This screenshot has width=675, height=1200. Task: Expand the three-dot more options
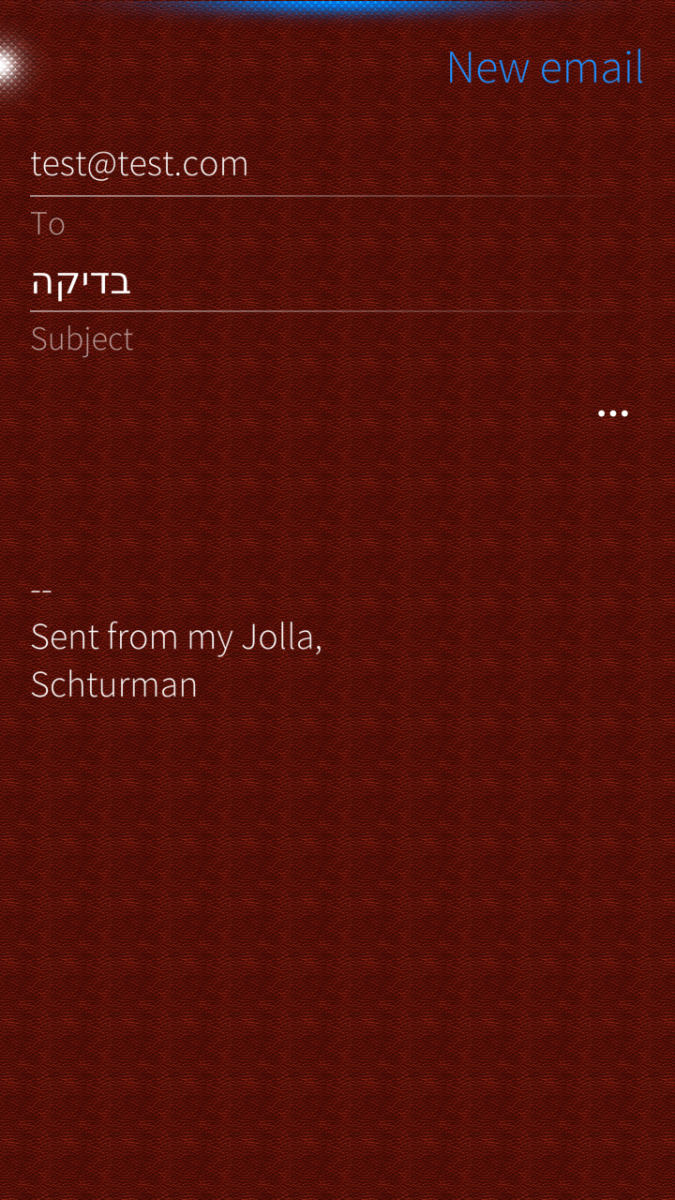tap(612, 413)
